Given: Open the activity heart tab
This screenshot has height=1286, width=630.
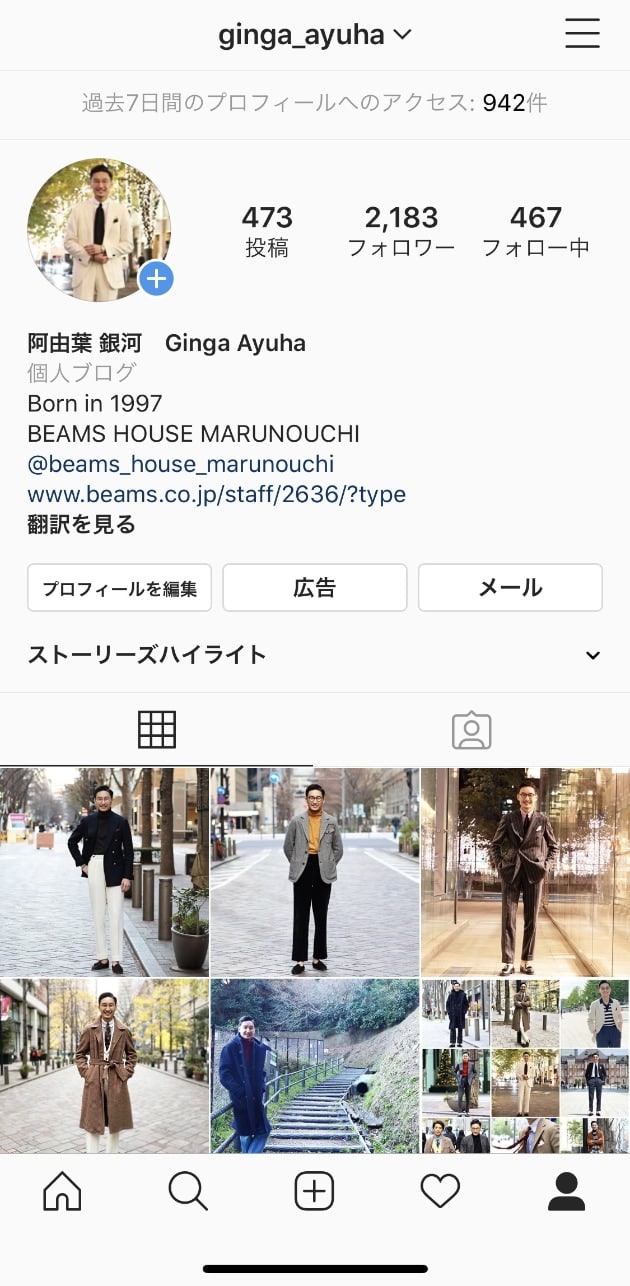Looking at the screenshot, I should pos(440,1191).
